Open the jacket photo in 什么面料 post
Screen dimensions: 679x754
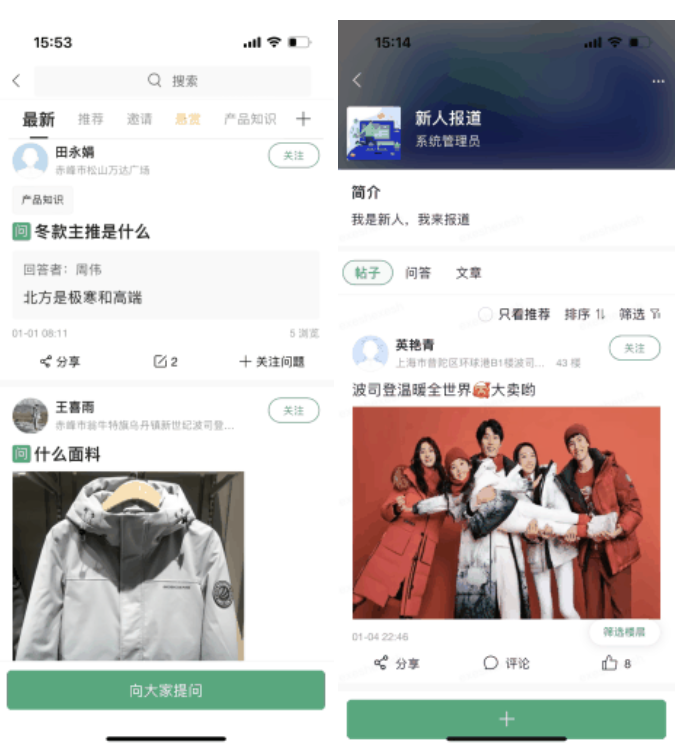point(128,565)
